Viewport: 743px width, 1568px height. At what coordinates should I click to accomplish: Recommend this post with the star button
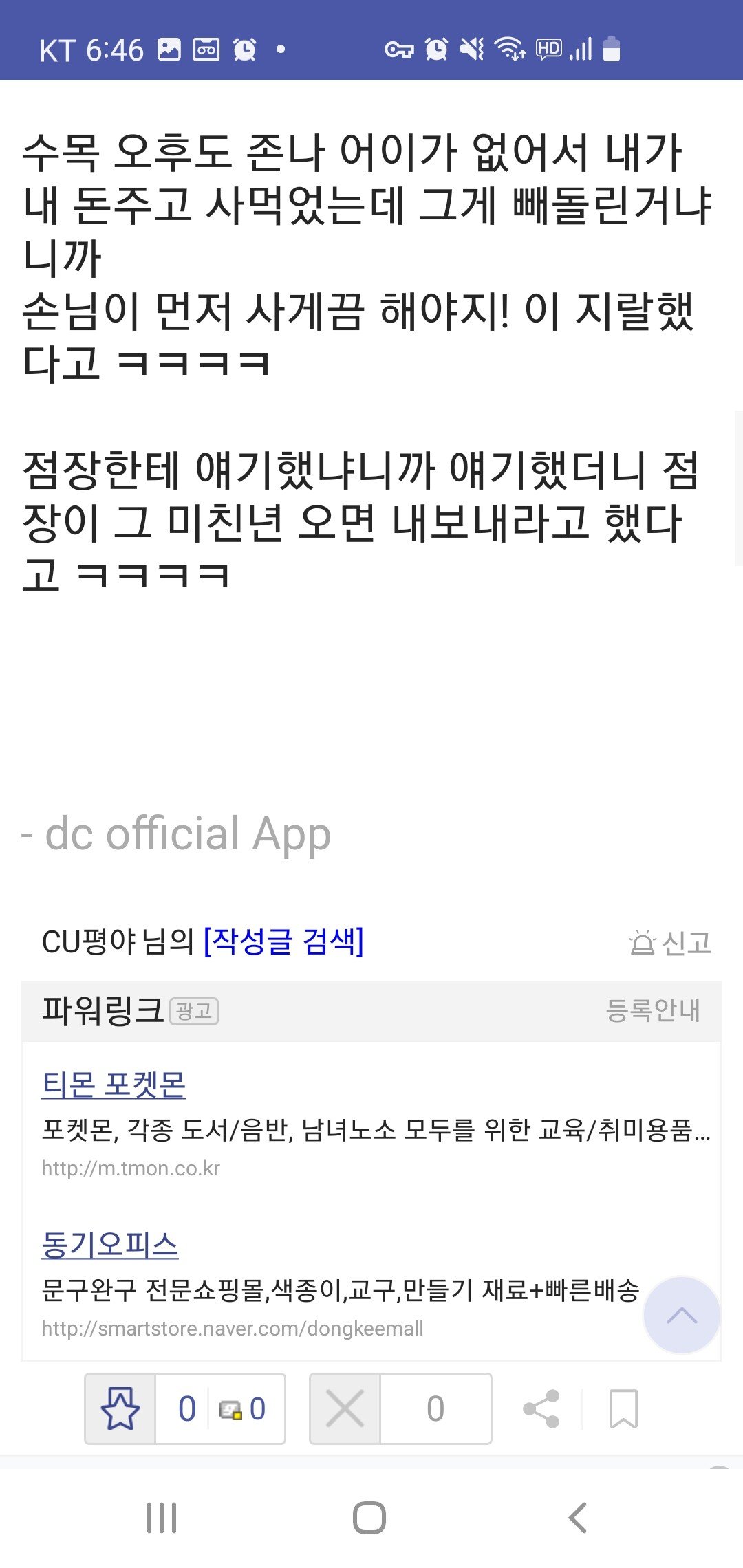(x=121, y=1409)
